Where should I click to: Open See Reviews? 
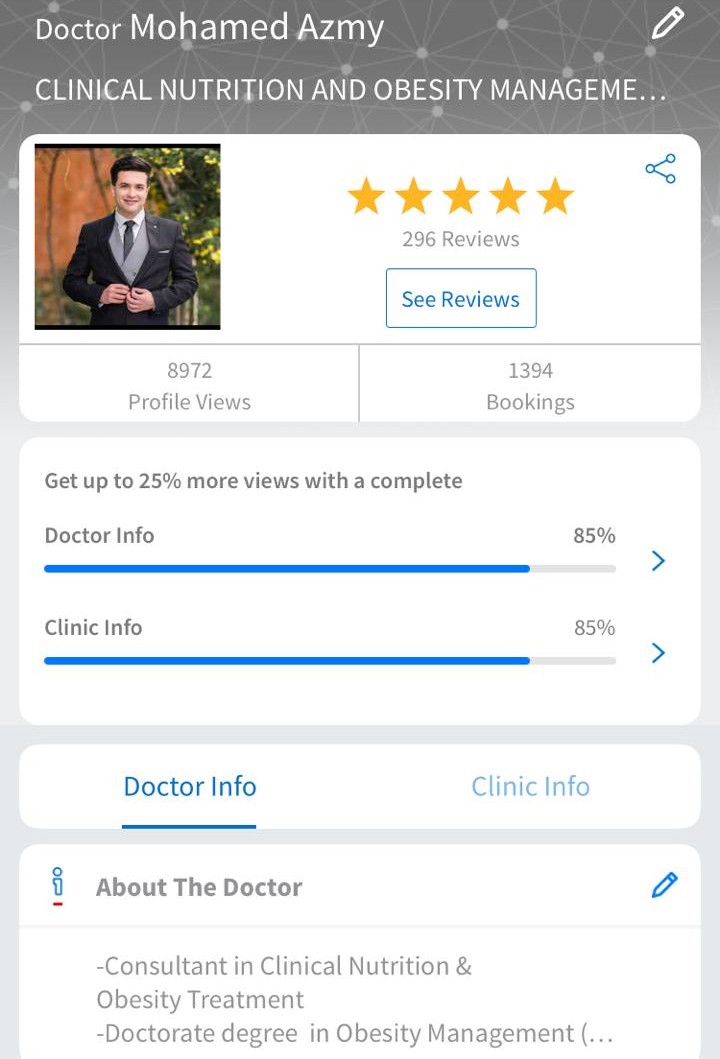coord(461,298)
